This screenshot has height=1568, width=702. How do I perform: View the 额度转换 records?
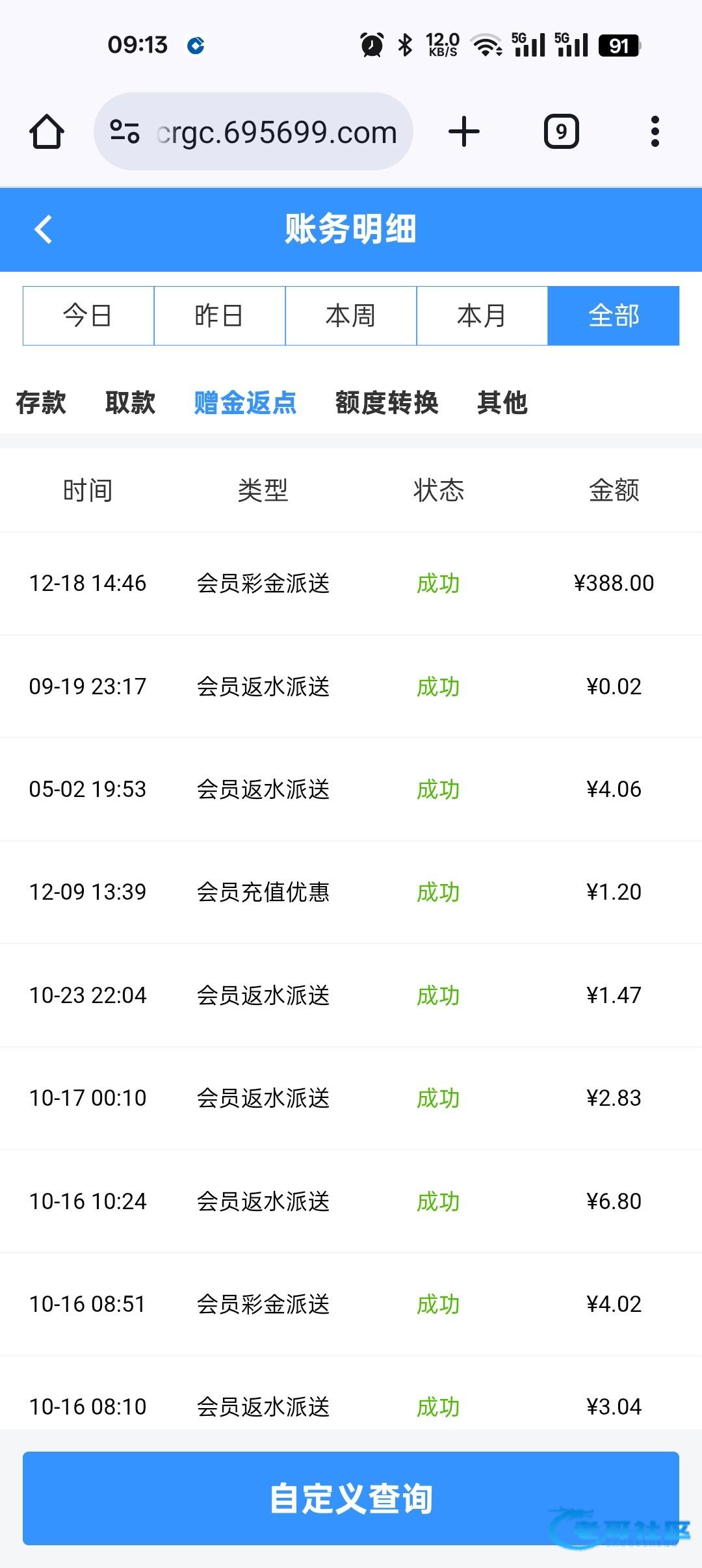click(x=387, y=402)
